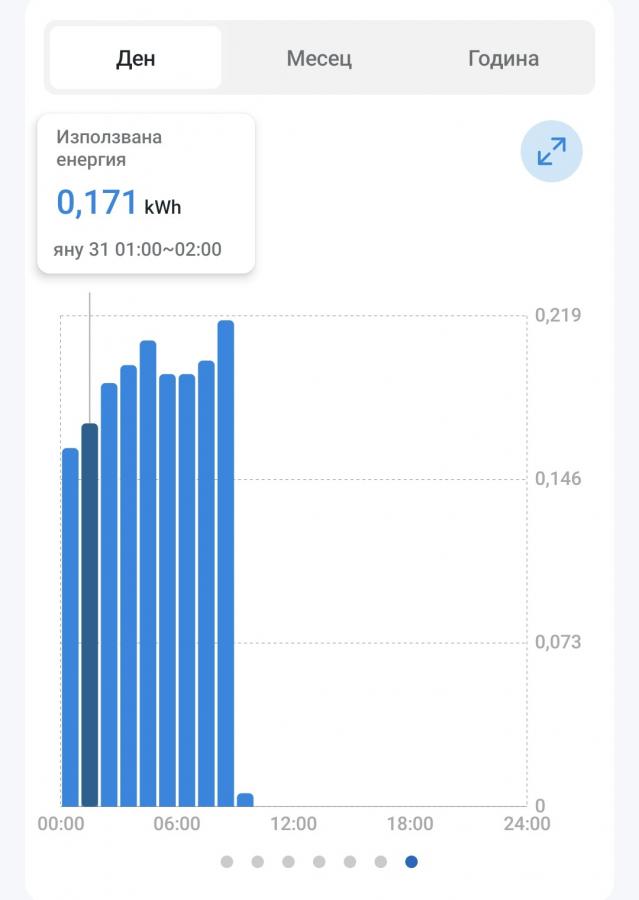This screenshot has height=900, width=639.
Task: Select the Година tab
Action: click(503, 58)
